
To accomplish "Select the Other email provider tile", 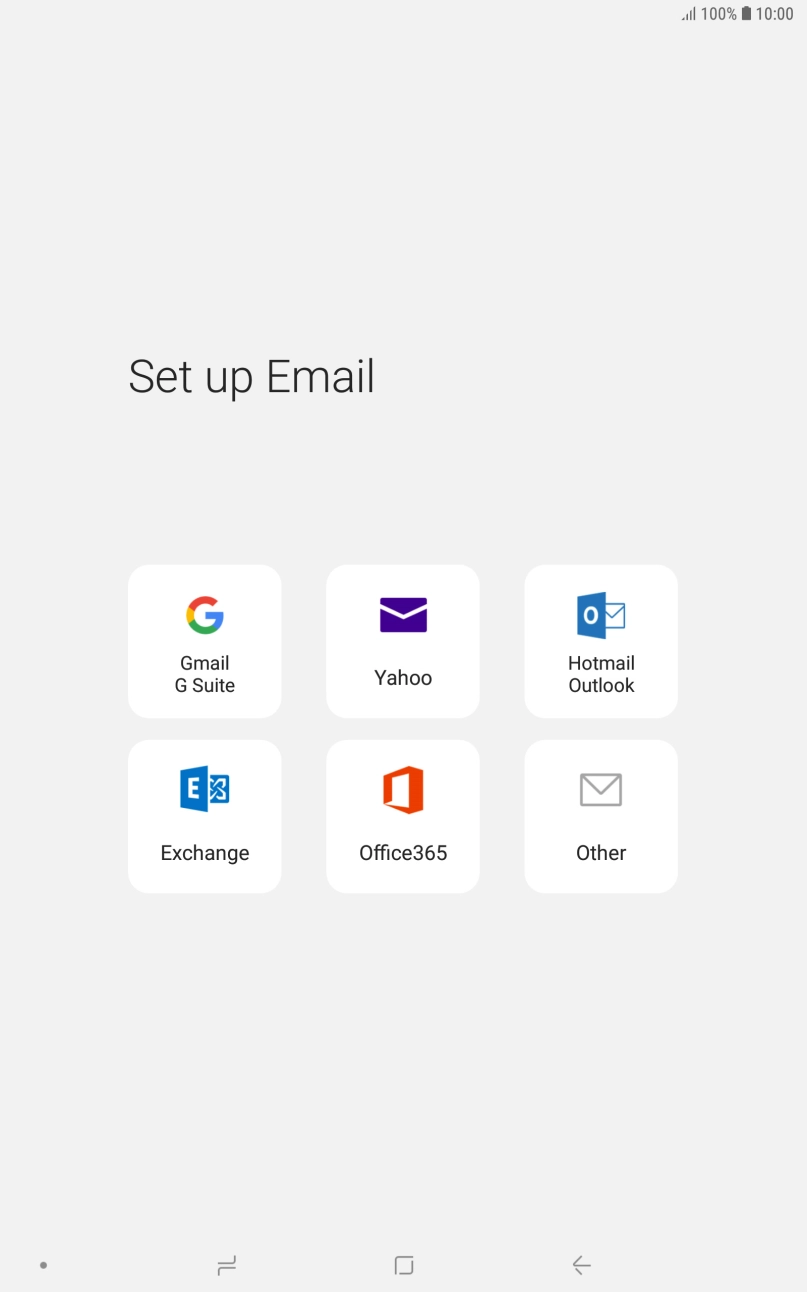I will (x=601, y=816).
